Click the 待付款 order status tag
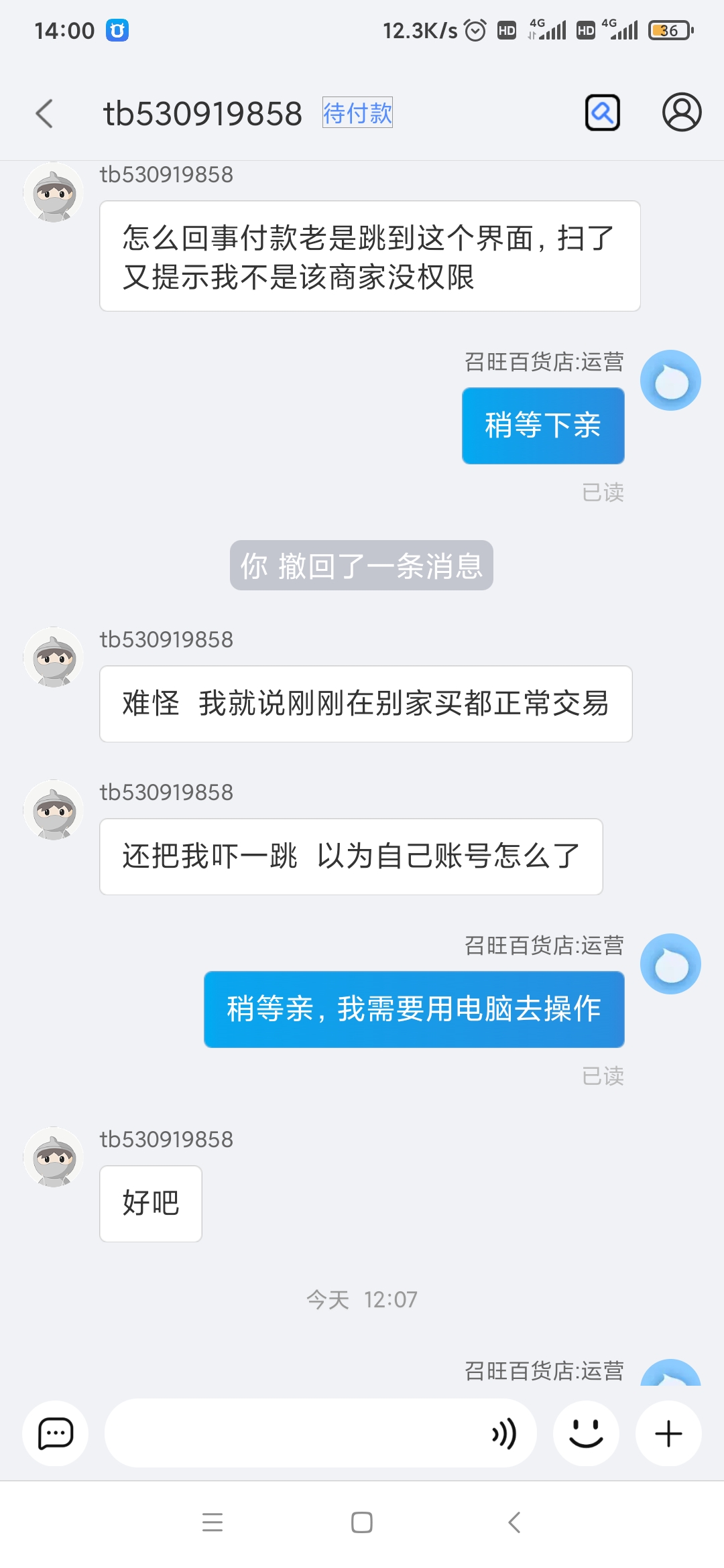This screenshot has width=724, height=1568. [x=357, y=113]
